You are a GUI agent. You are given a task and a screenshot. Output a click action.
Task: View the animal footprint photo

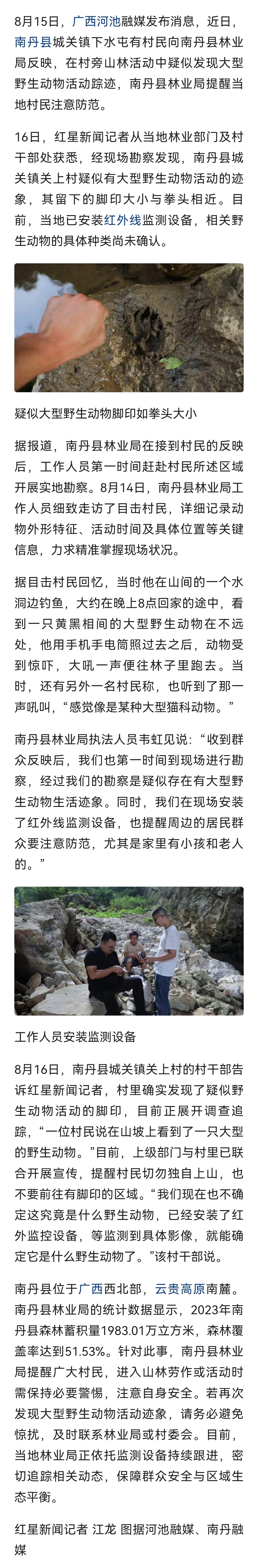[129, 328]
